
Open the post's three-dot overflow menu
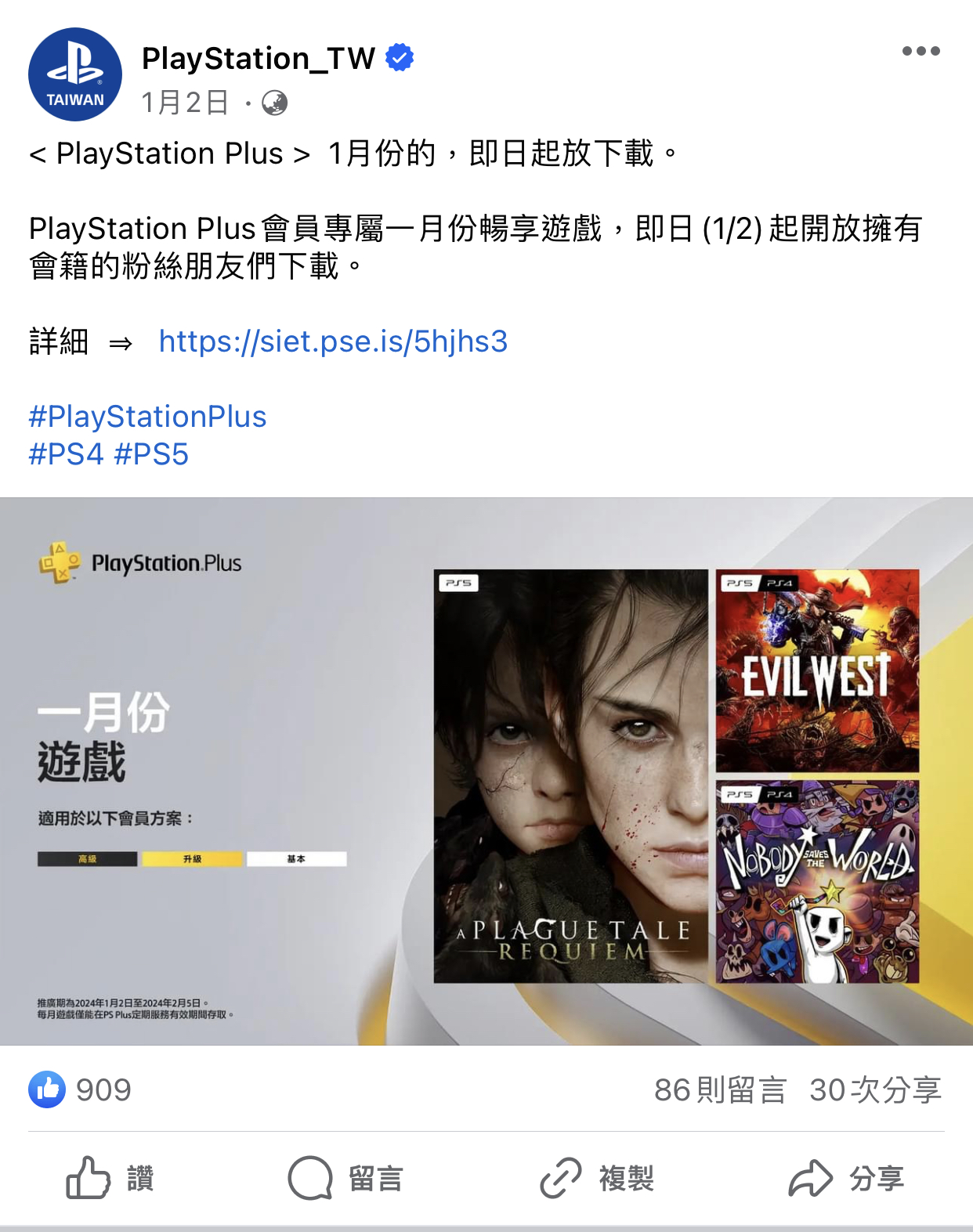(921, 52)
